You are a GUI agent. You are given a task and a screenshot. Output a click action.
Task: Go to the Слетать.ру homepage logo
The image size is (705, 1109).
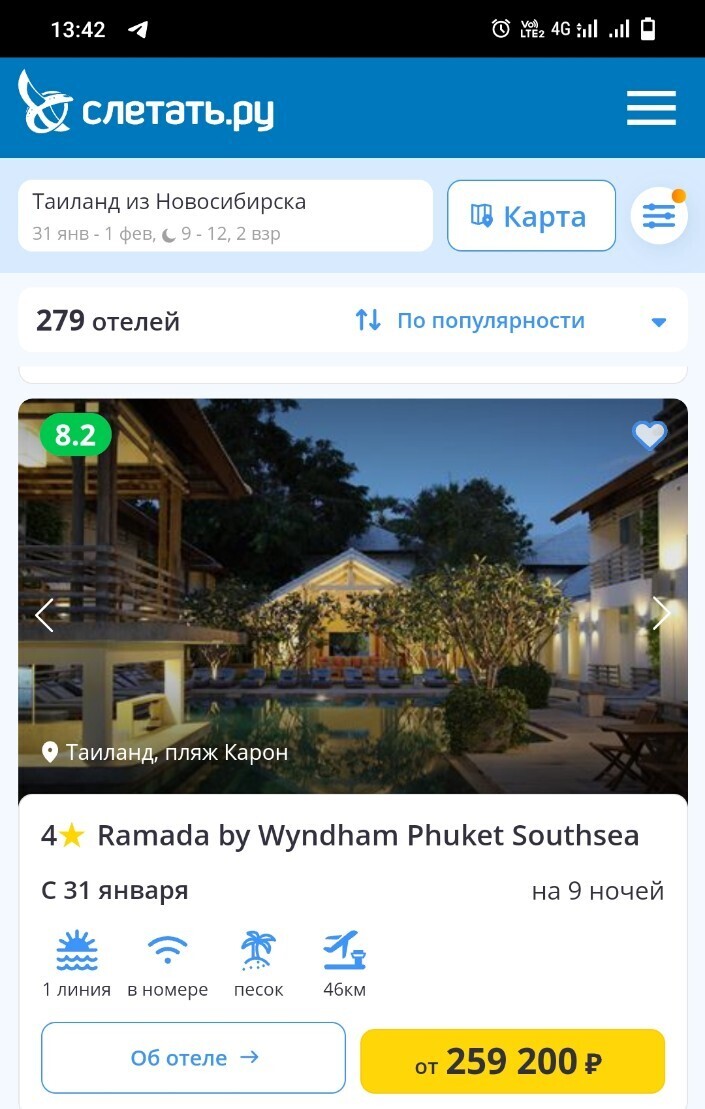(x=146, y=106)
